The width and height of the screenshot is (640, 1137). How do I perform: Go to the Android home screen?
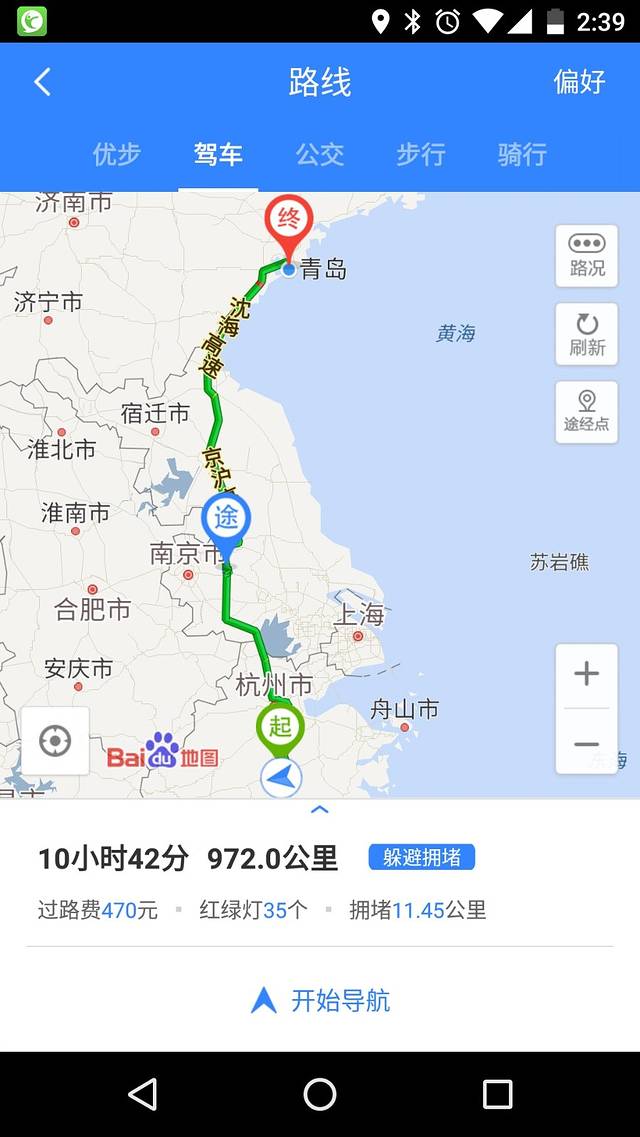[x=320, y=1094]
